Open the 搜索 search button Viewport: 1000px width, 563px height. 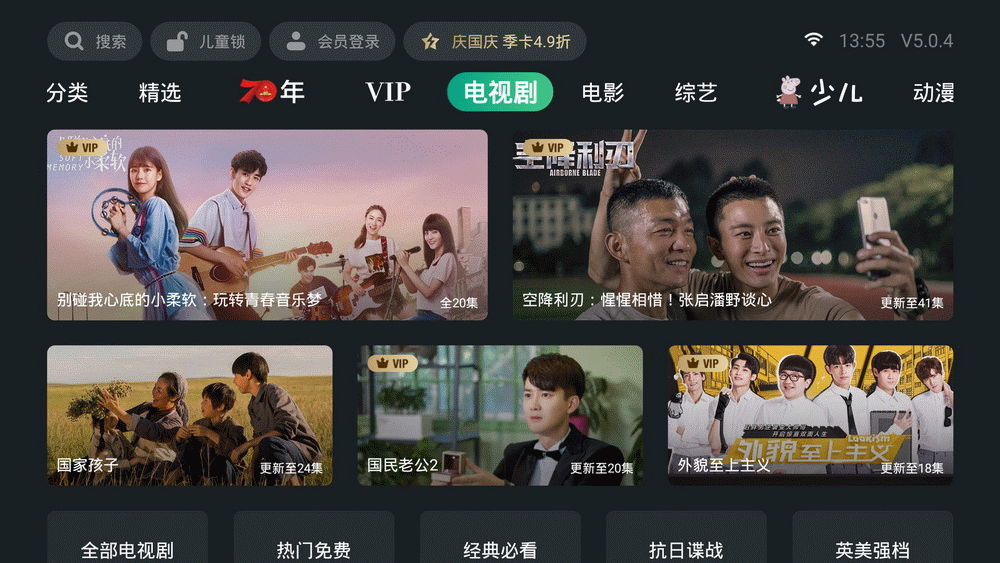[x=96, y=42]
